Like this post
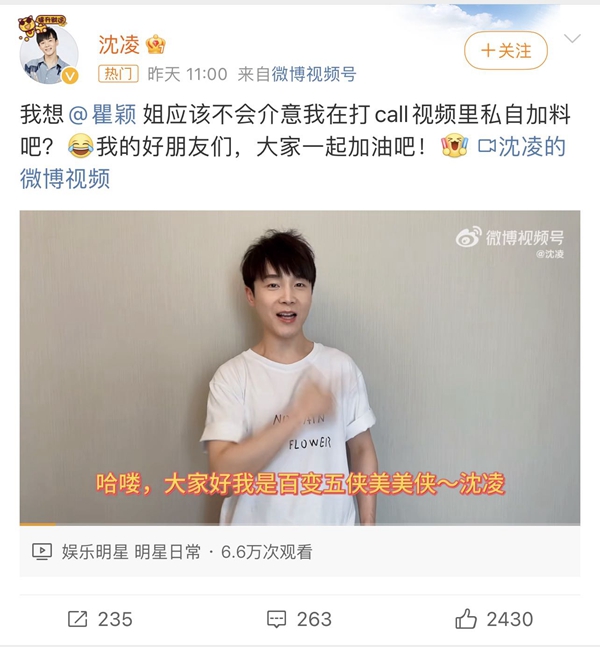The image size is (600, 647). coord(494,619)
